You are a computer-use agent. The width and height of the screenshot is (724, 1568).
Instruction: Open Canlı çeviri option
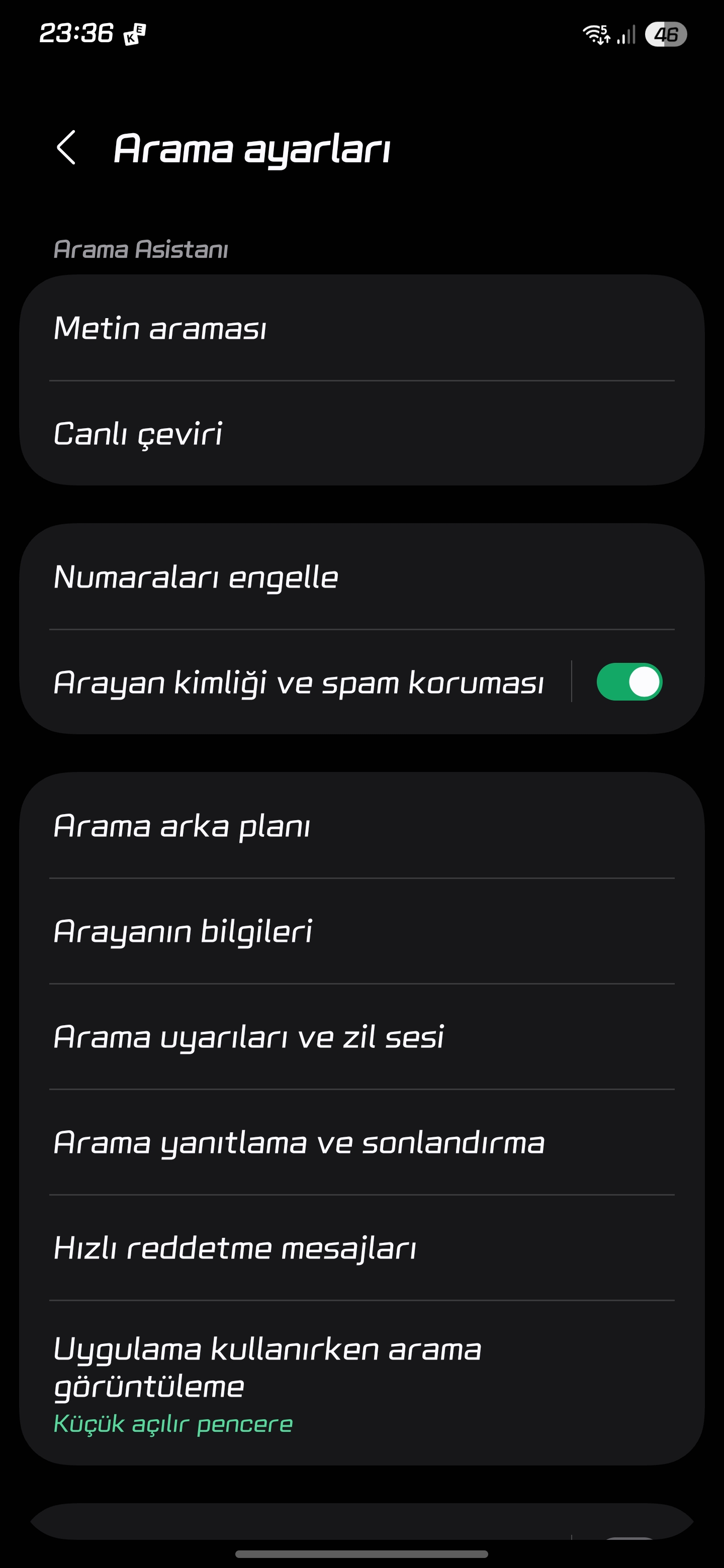tap(361, 433)
